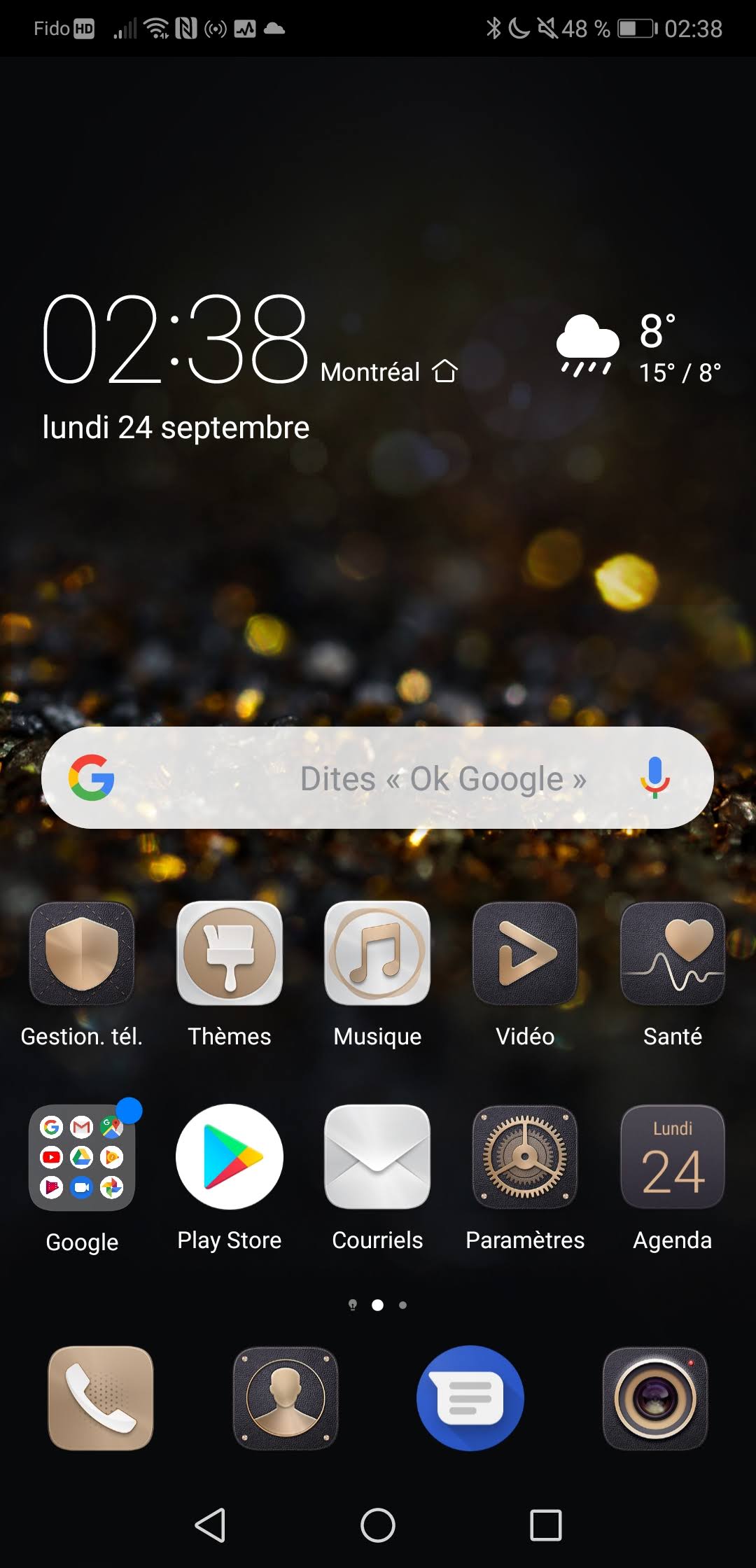The width and height of the screenshot is (756, 1568).
Task: Launch the Messages app in the dock
Action: click(x=470, y=1398)
